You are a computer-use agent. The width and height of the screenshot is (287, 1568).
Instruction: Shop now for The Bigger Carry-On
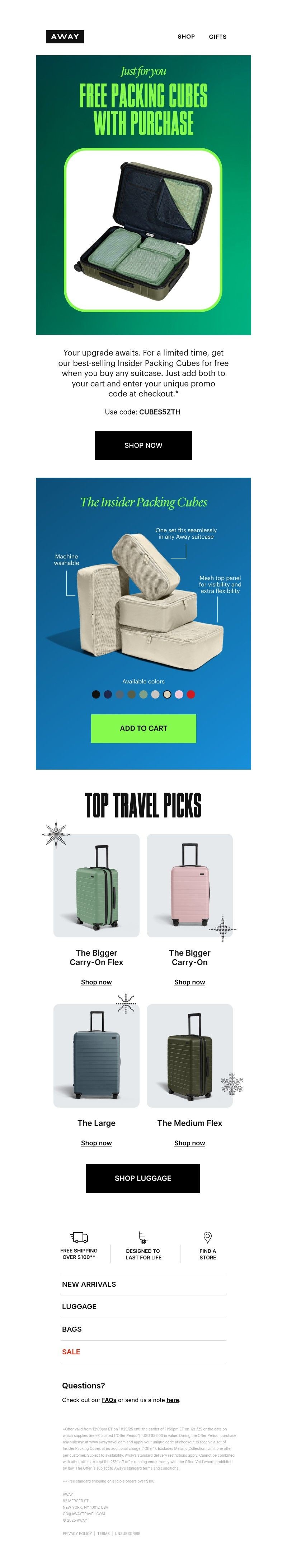(189, 982)
